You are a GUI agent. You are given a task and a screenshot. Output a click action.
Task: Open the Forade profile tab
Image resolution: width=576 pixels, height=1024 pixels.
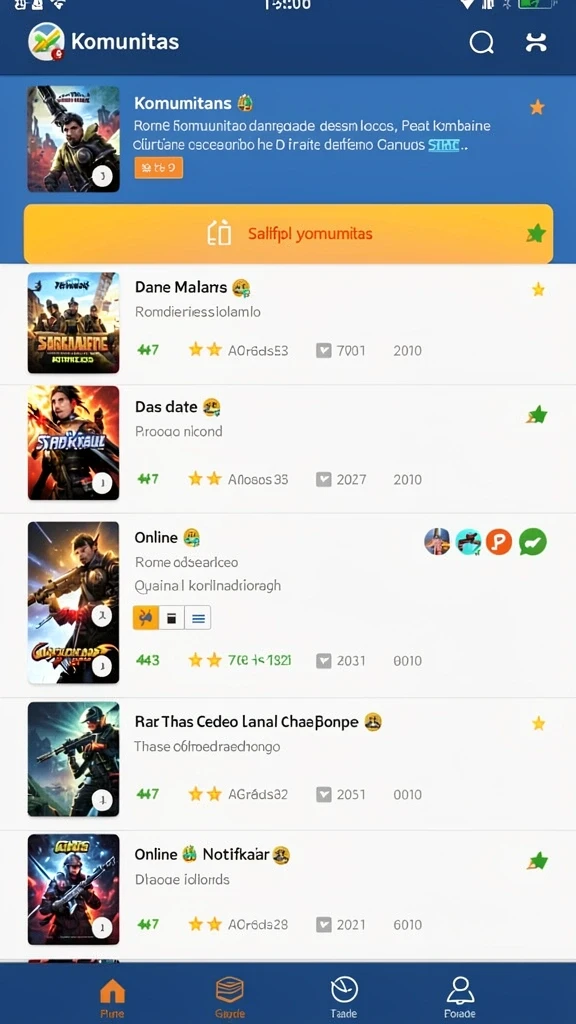point(460,997)
